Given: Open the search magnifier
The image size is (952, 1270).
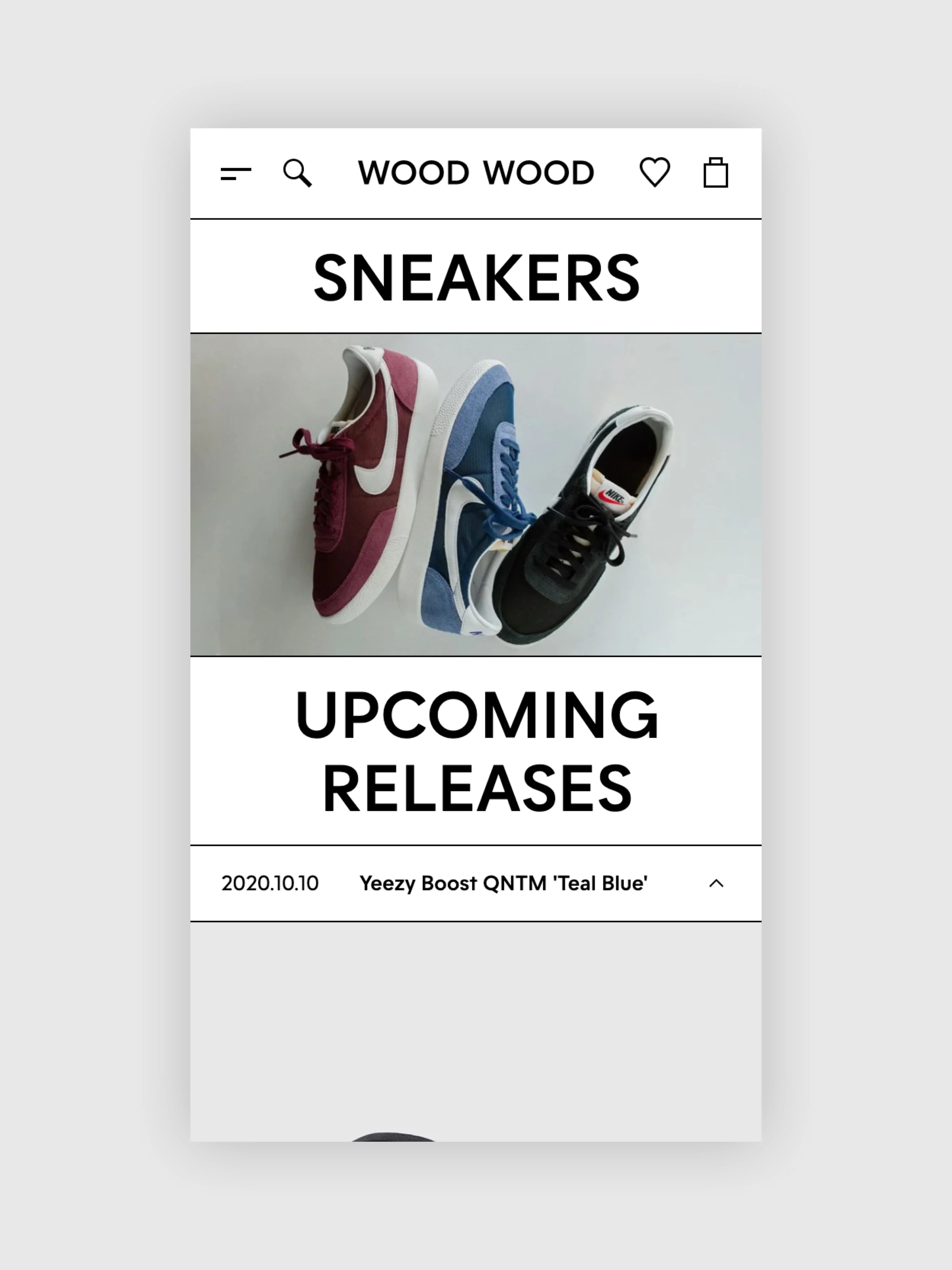Looking at the screenshot, I should pos(297,173).
